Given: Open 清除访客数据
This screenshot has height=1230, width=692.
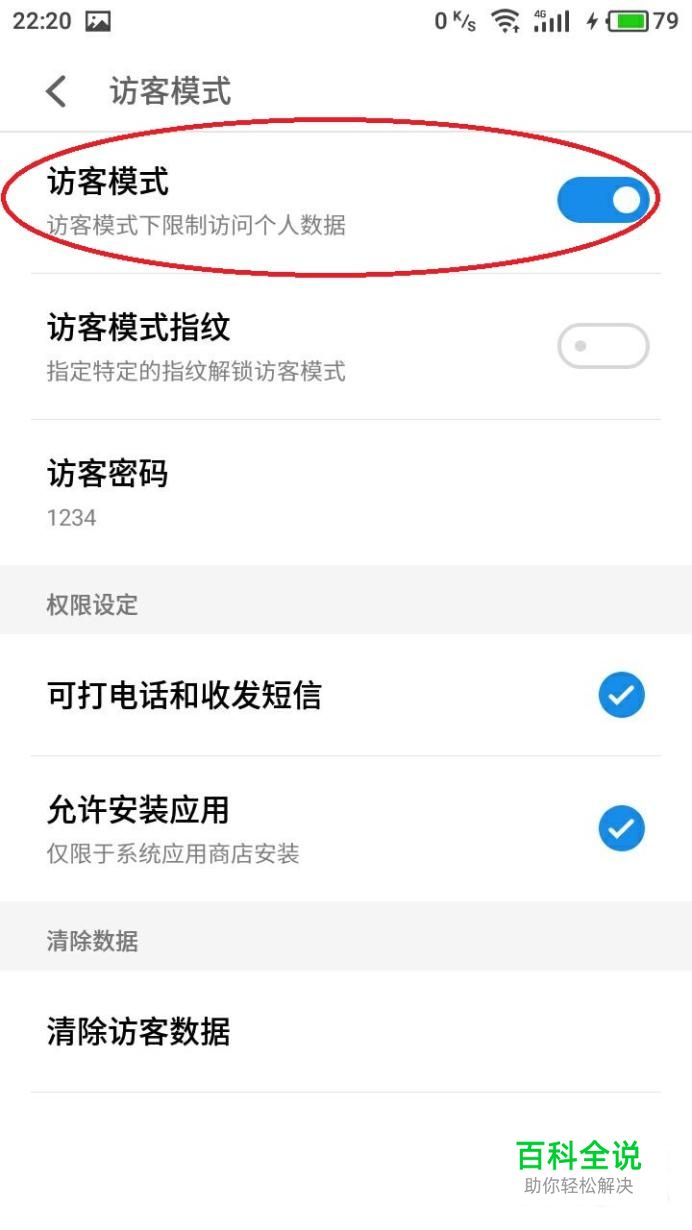Looking at the screenshot, I should click(x=346, y=1031).
